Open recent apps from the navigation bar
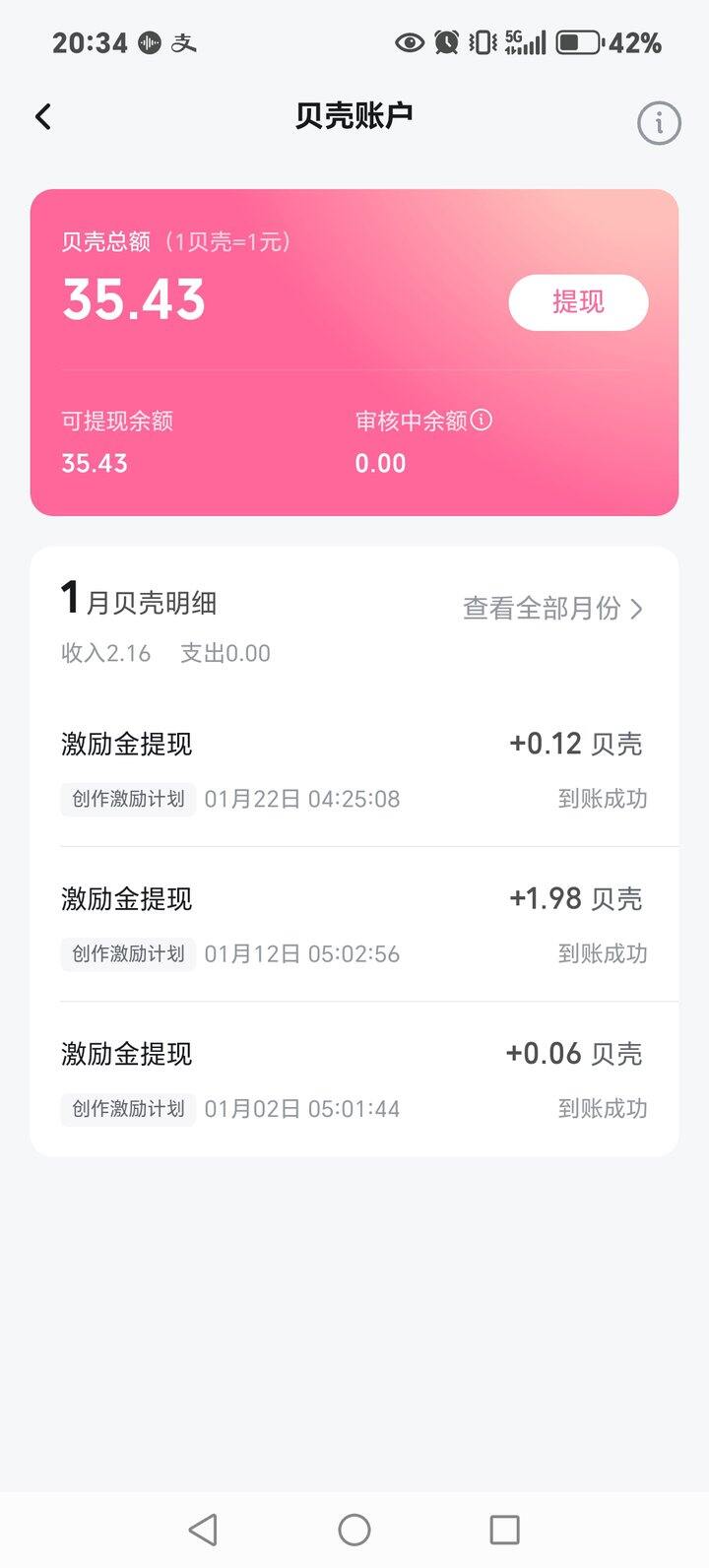 (504, 1530)
